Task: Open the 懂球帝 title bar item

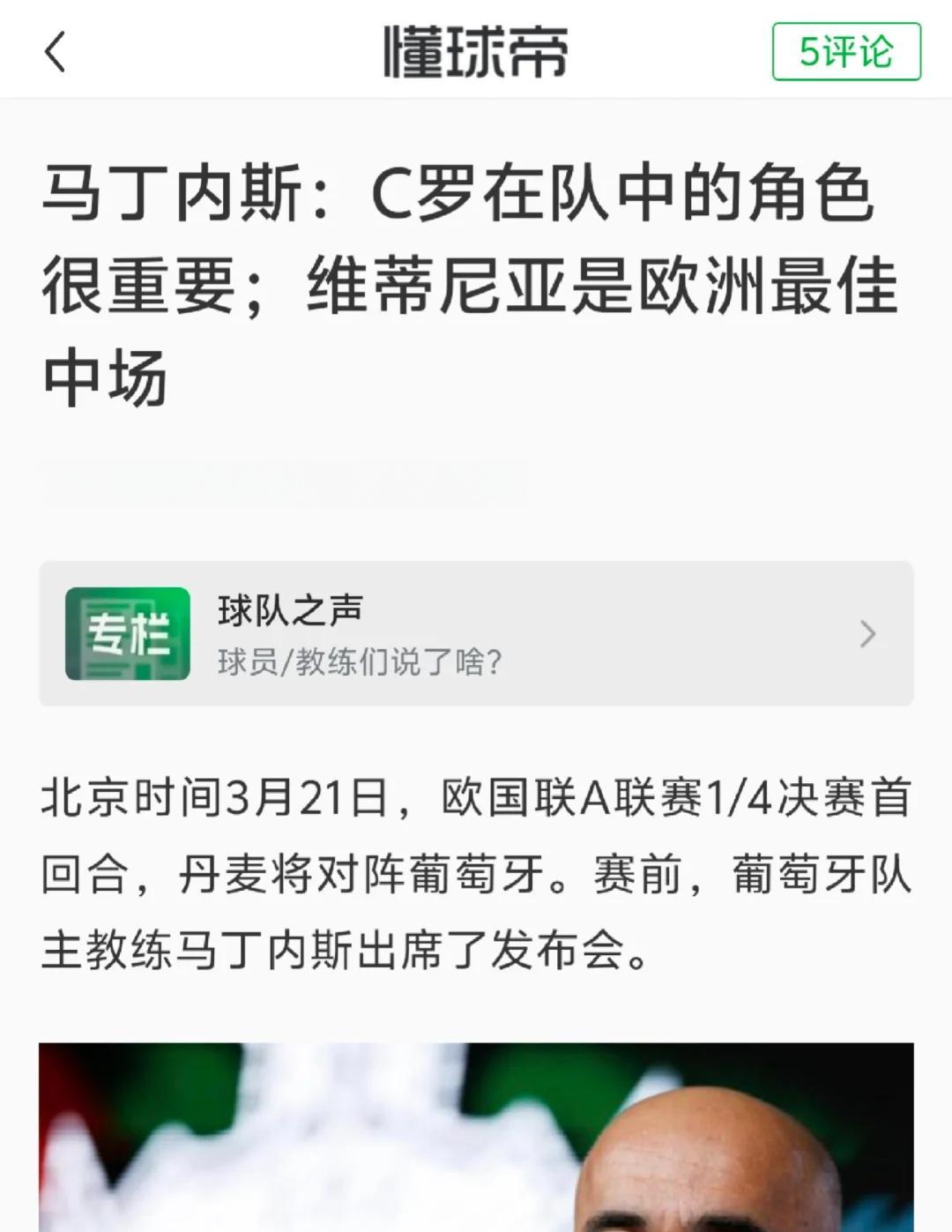Action: click(x=476, y=50)
